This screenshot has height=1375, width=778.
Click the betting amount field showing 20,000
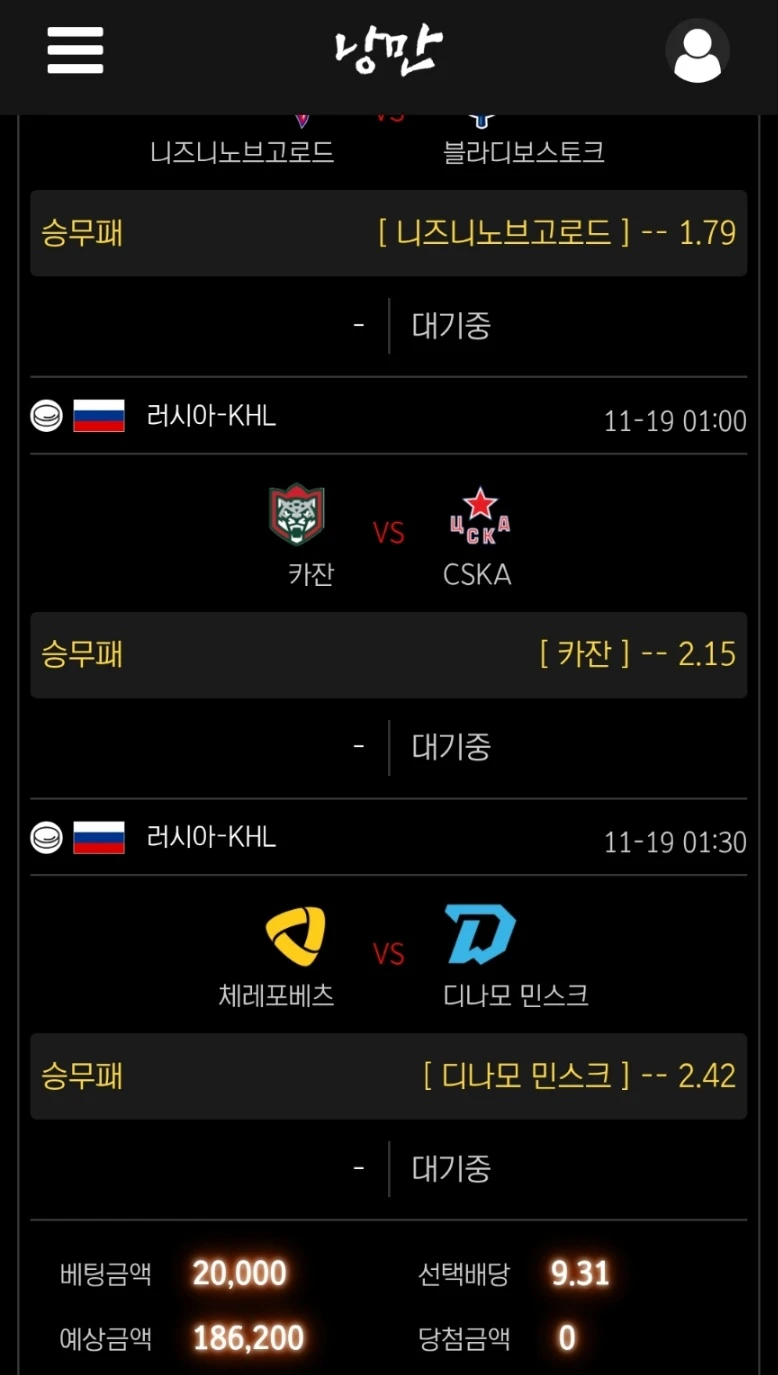coord(238,1273)
